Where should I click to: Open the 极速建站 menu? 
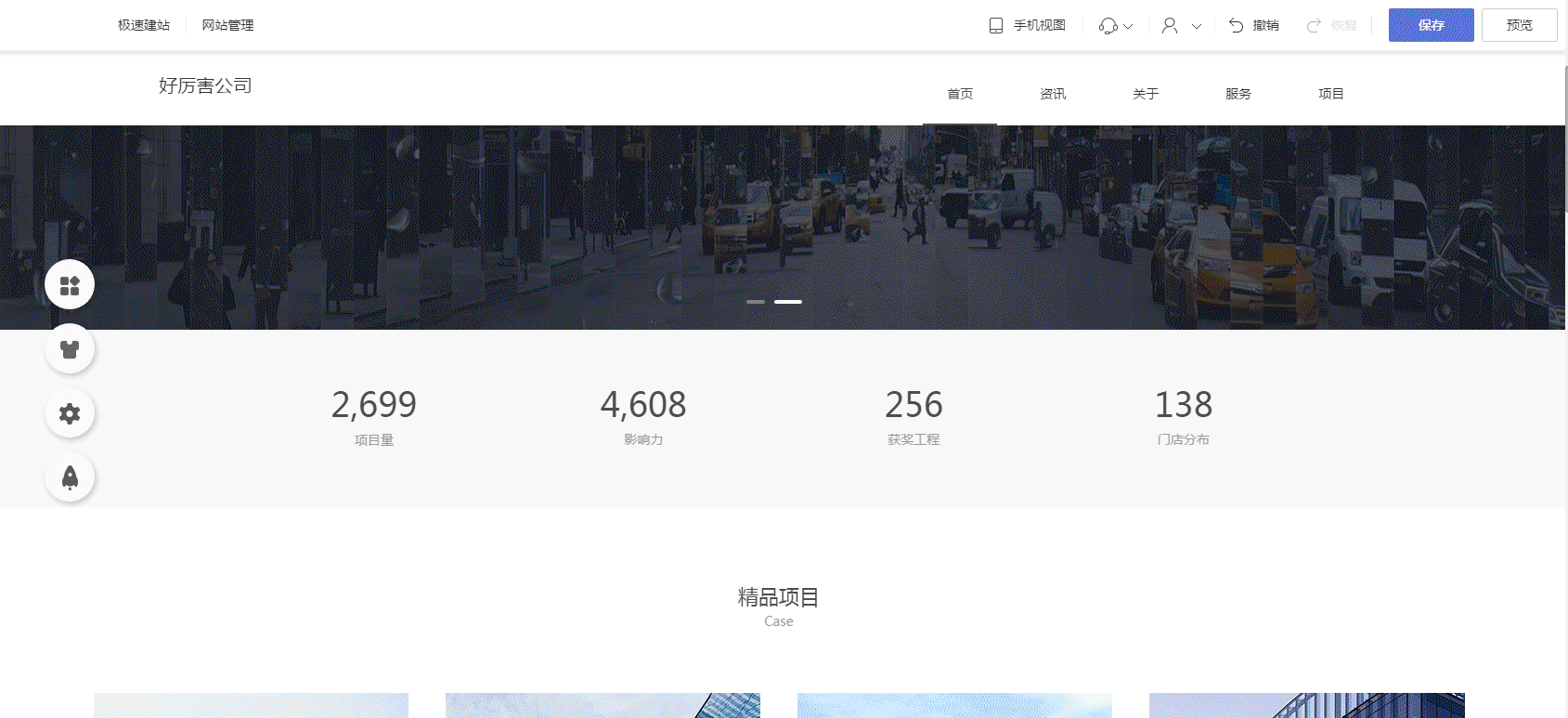pyautogui.click(x=144, y=25)
